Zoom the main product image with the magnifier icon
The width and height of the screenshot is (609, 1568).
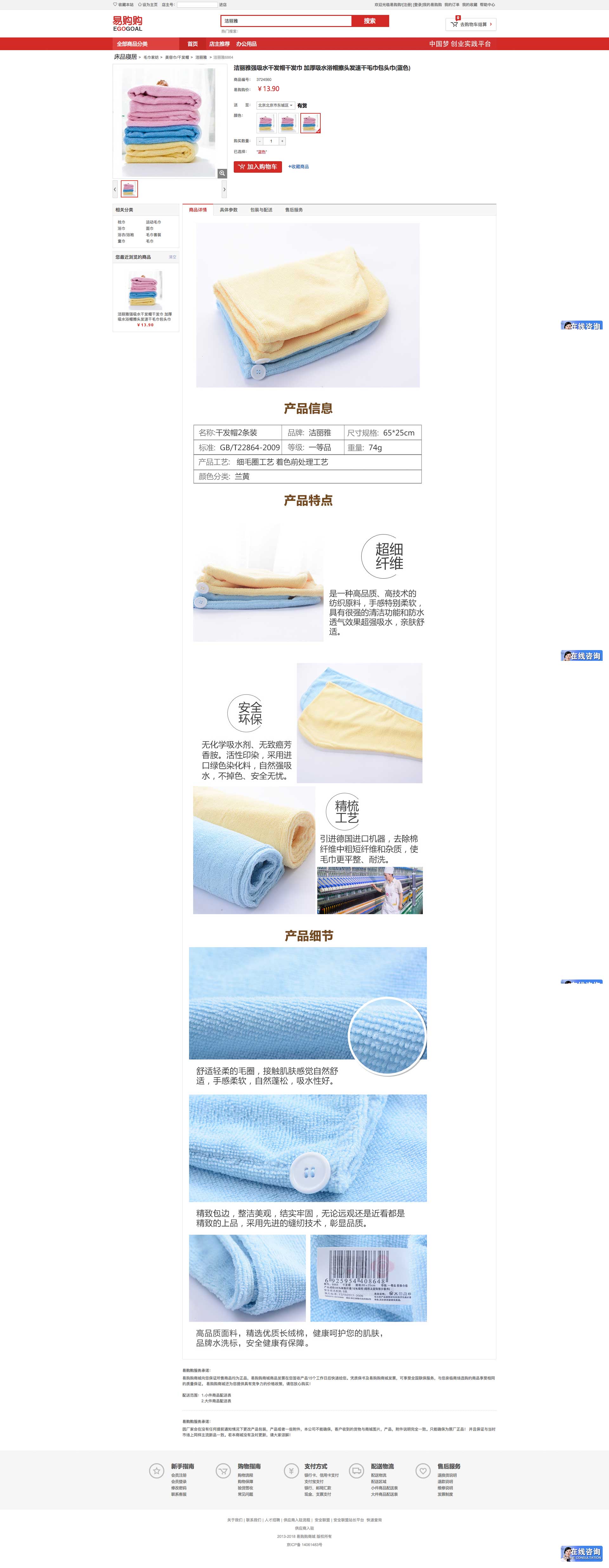point(222,174)
